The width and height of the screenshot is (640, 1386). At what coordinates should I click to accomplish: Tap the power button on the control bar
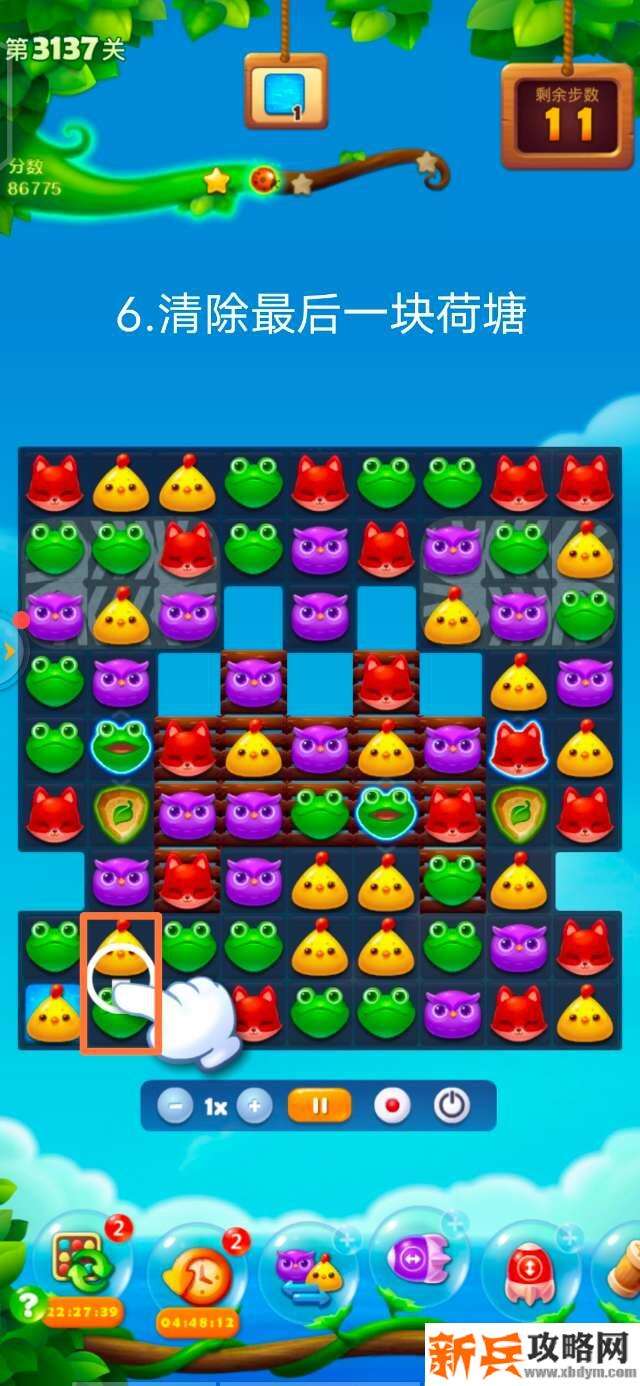tap(452, 1107)
